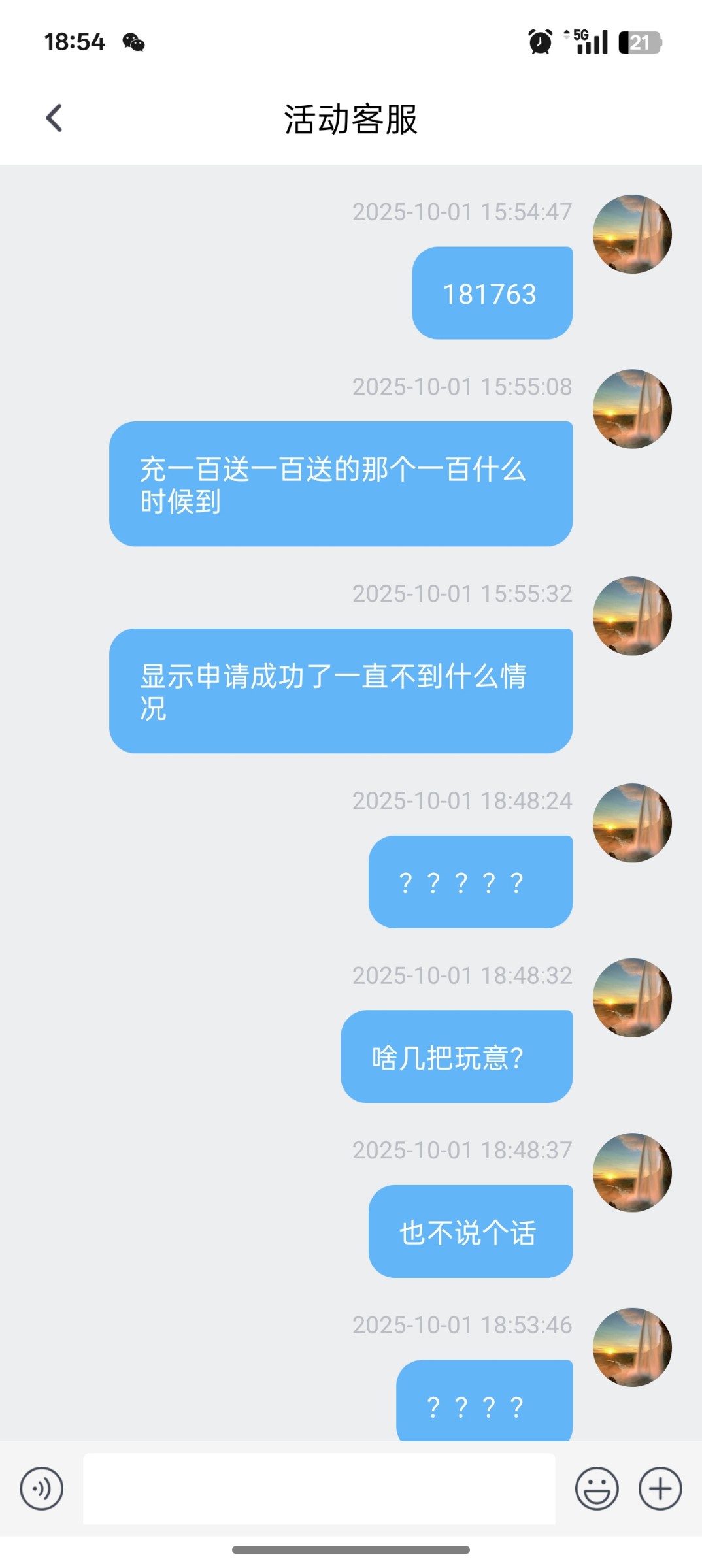Select the voice message icon

pyautogui.click(x=41, y=1488)
